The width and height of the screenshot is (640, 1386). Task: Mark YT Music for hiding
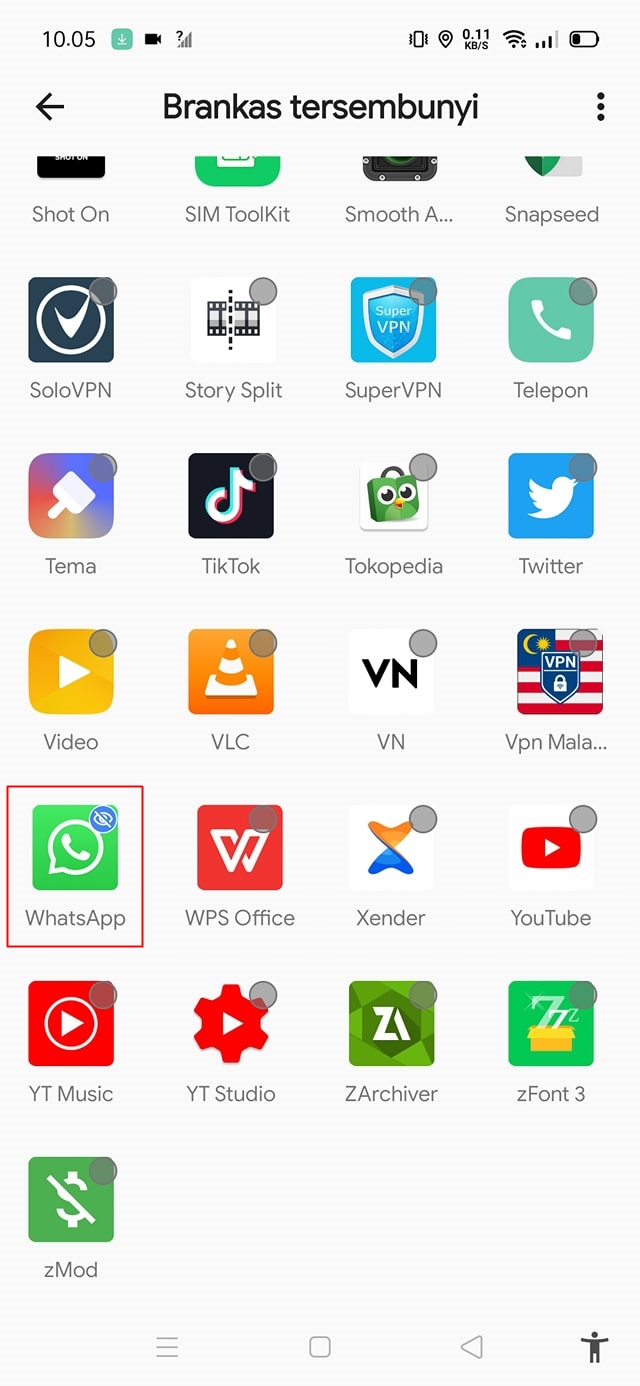71,1024
